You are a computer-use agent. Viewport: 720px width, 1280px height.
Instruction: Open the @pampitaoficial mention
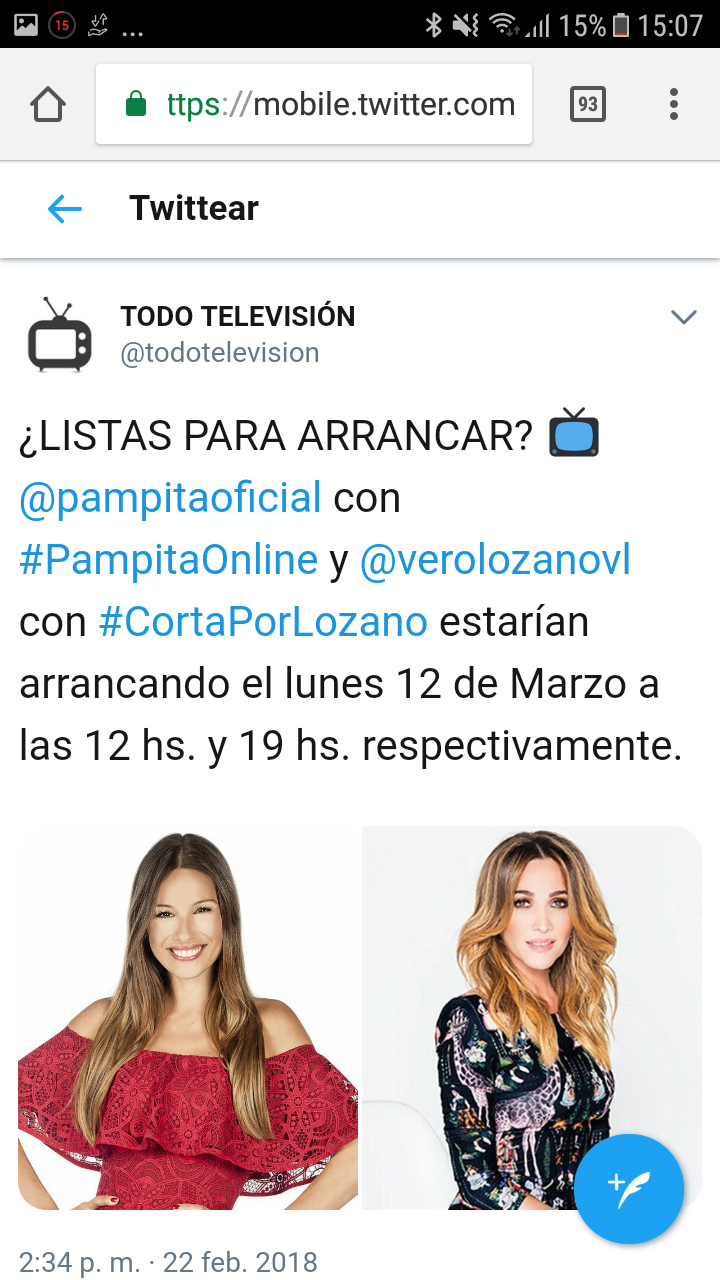click(x=170, y=498)
